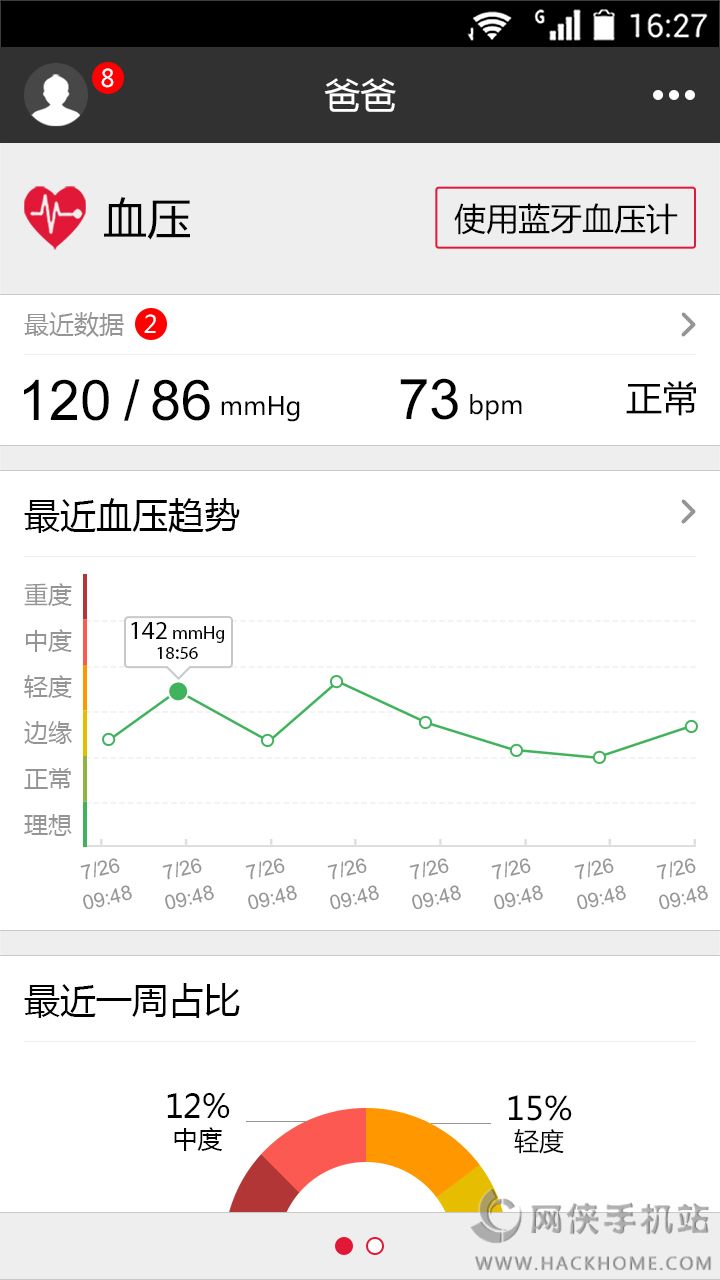Viewport: 720px width, 1280px height.
Task: Open the profile avatar with 8 notifications
Action: click(56, 95)
